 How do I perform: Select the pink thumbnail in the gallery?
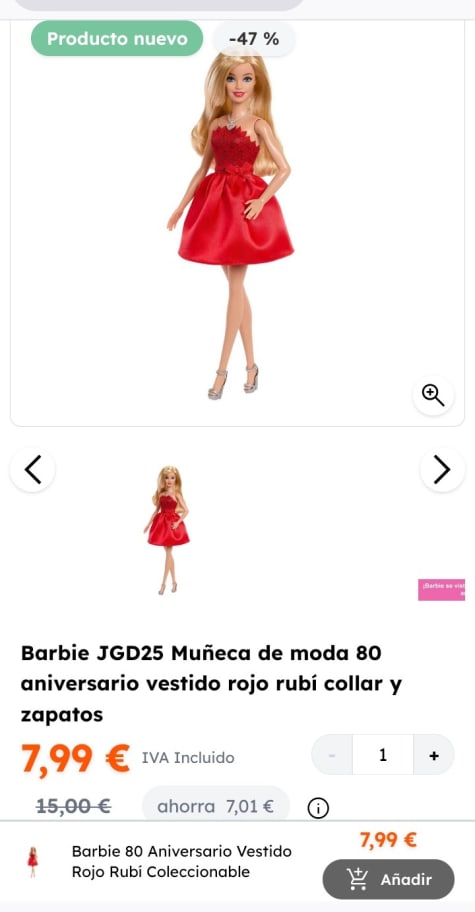coord(441,589)
